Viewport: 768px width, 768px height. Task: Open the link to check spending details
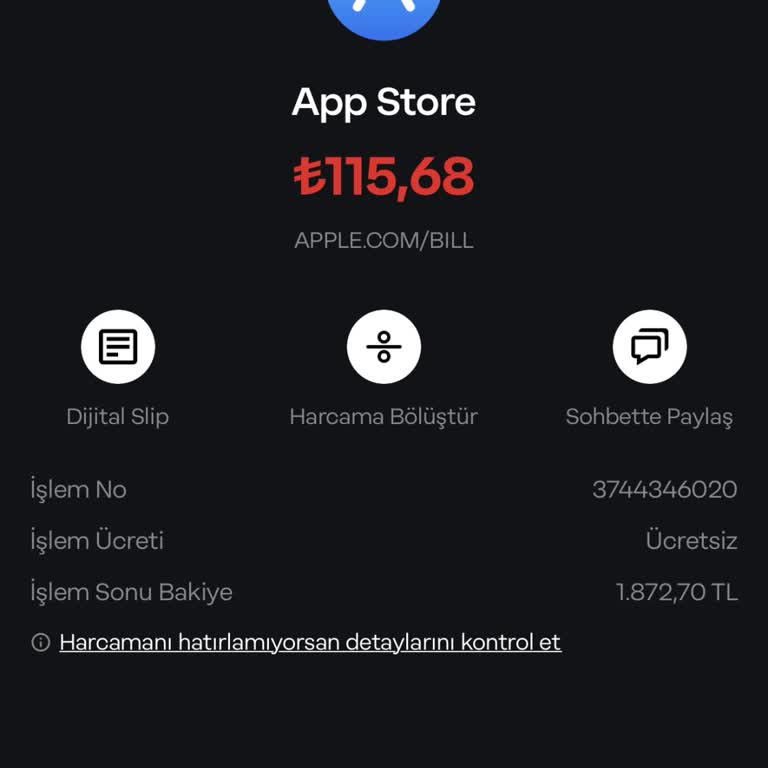point(310,642)
